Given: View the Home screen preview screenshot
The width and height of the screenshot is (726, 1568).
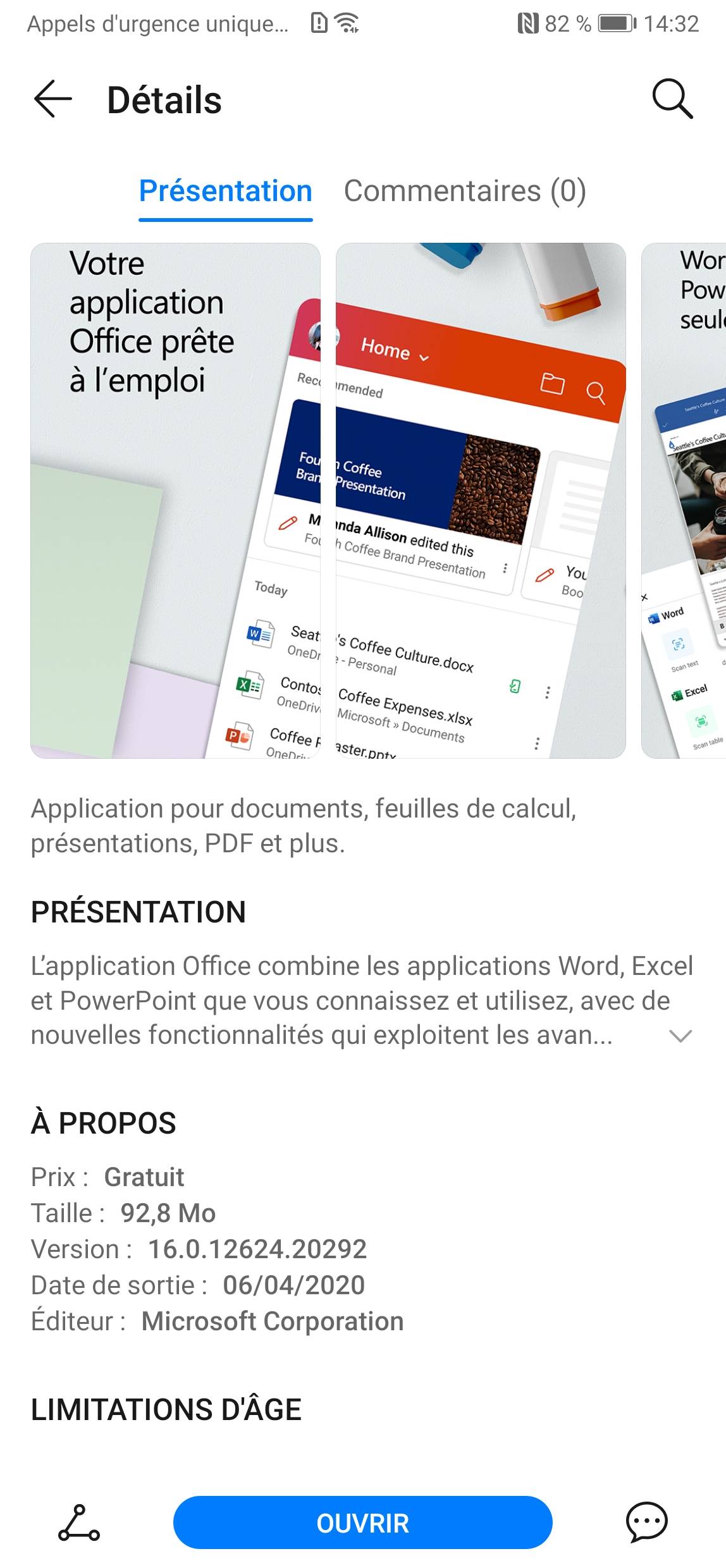Looking at the screenshot, I should tap(481, 500).
